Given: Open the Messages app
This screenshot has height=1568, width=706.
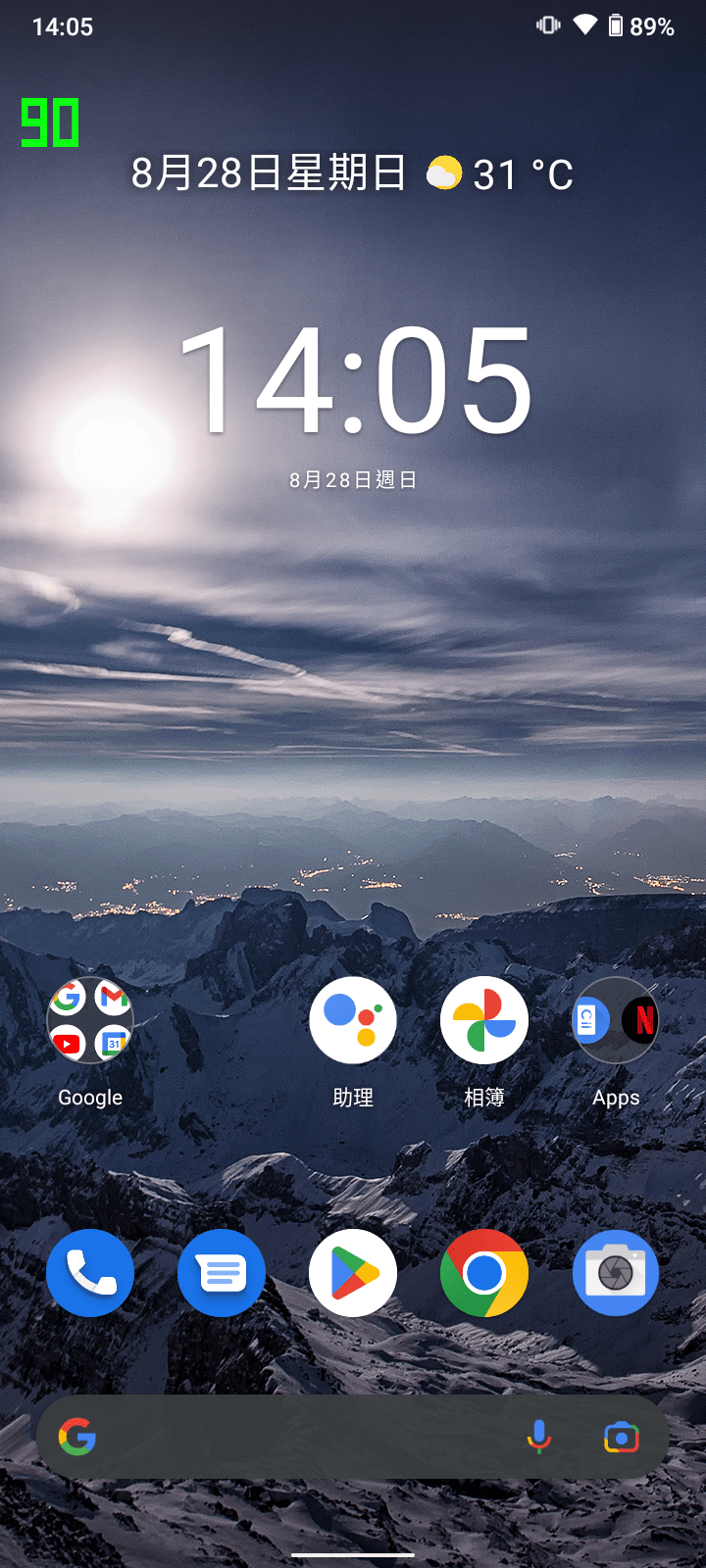Looking at the screenshot, I should pos(222,1272).
